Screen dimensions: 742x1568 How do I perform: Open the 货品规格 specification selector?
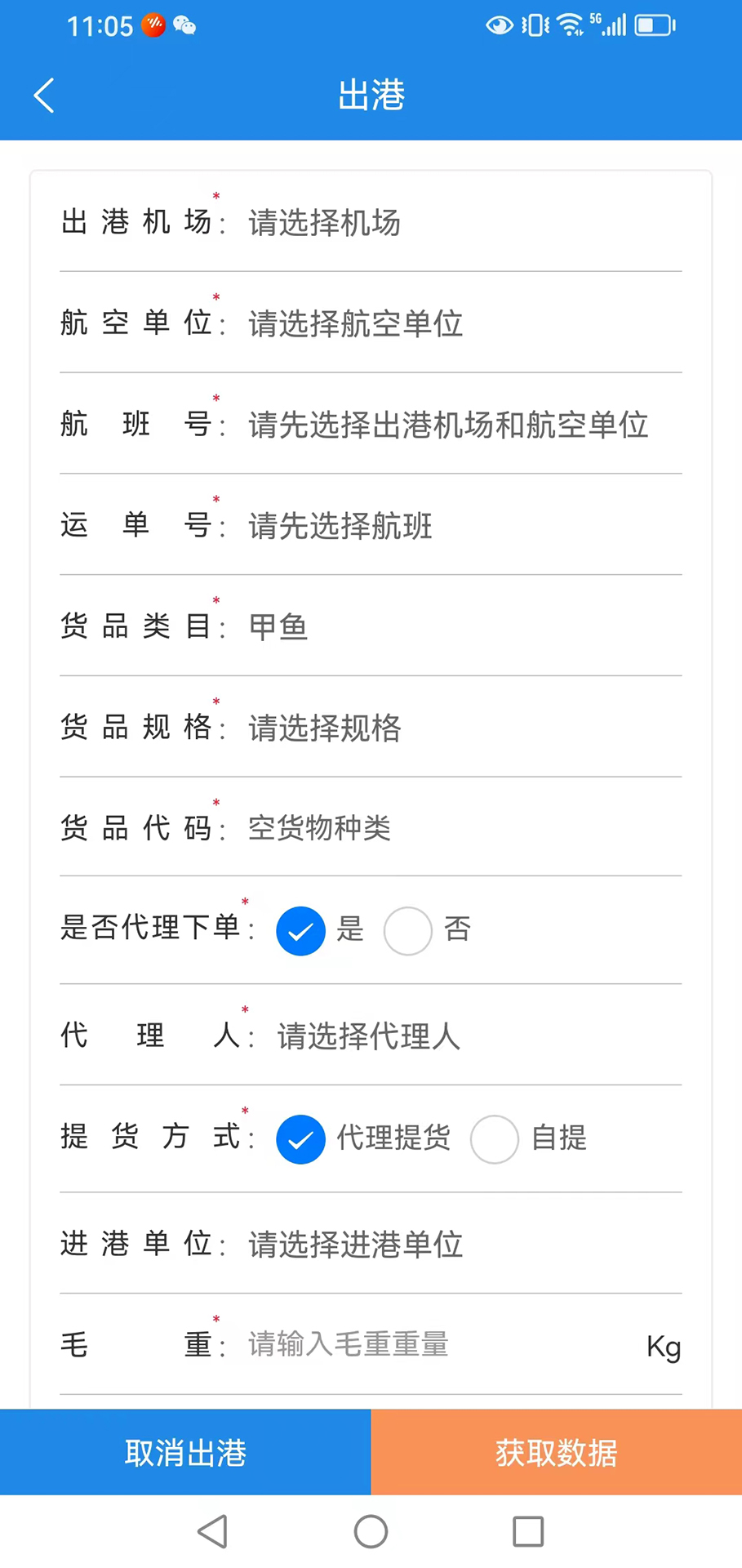(x=324, y=728)
